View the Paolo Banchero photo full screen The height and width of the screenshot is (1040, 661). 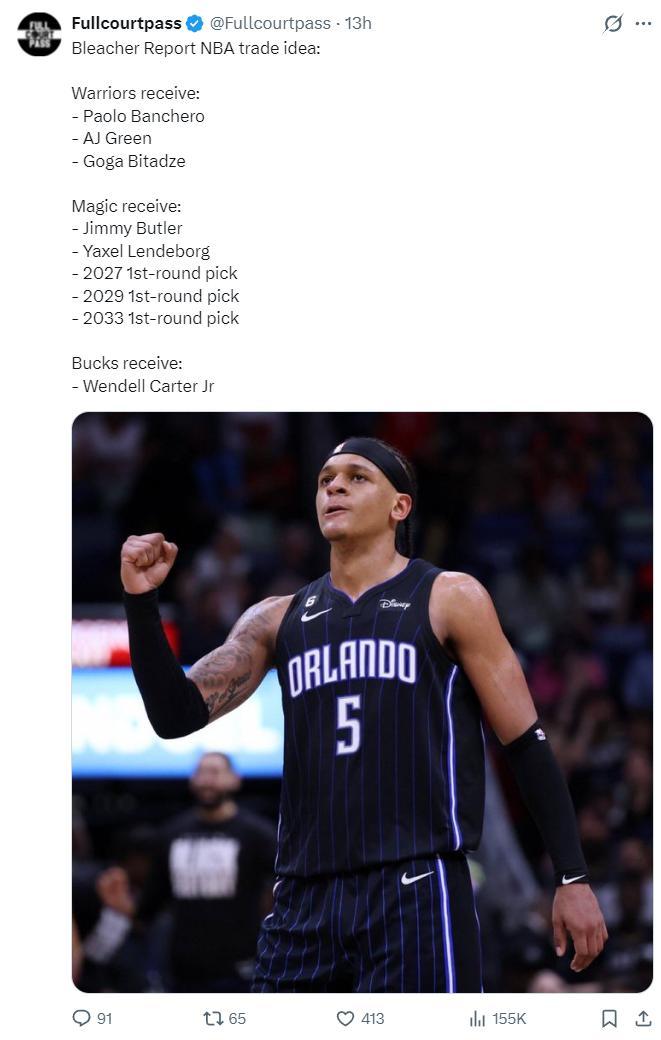pos(362,702)
